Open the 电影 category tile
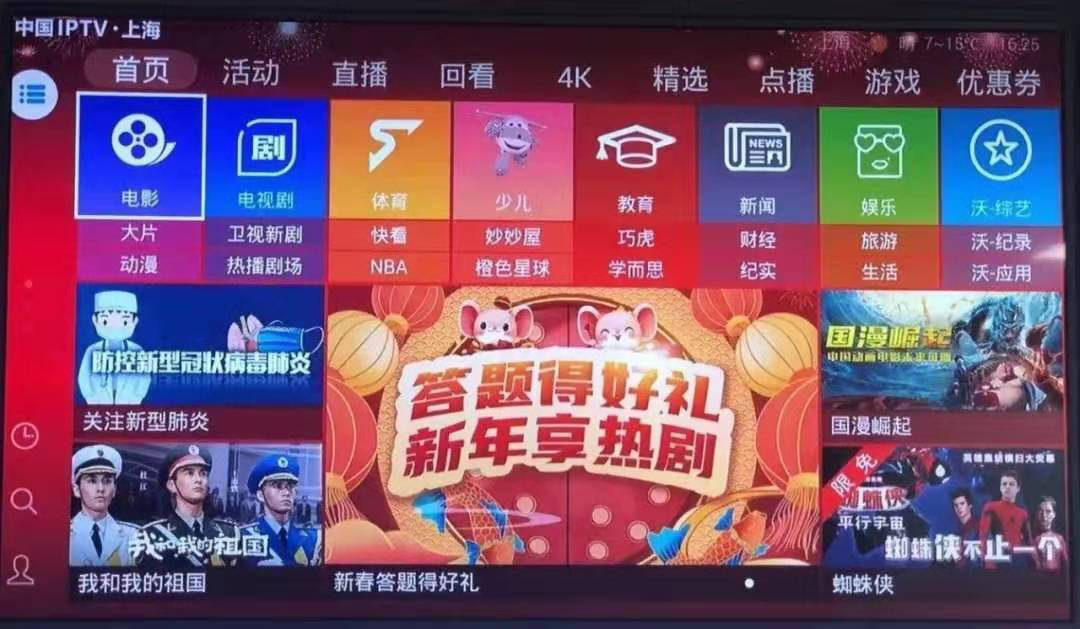This screenshot has width=1080, height=629. click(140, 156)
